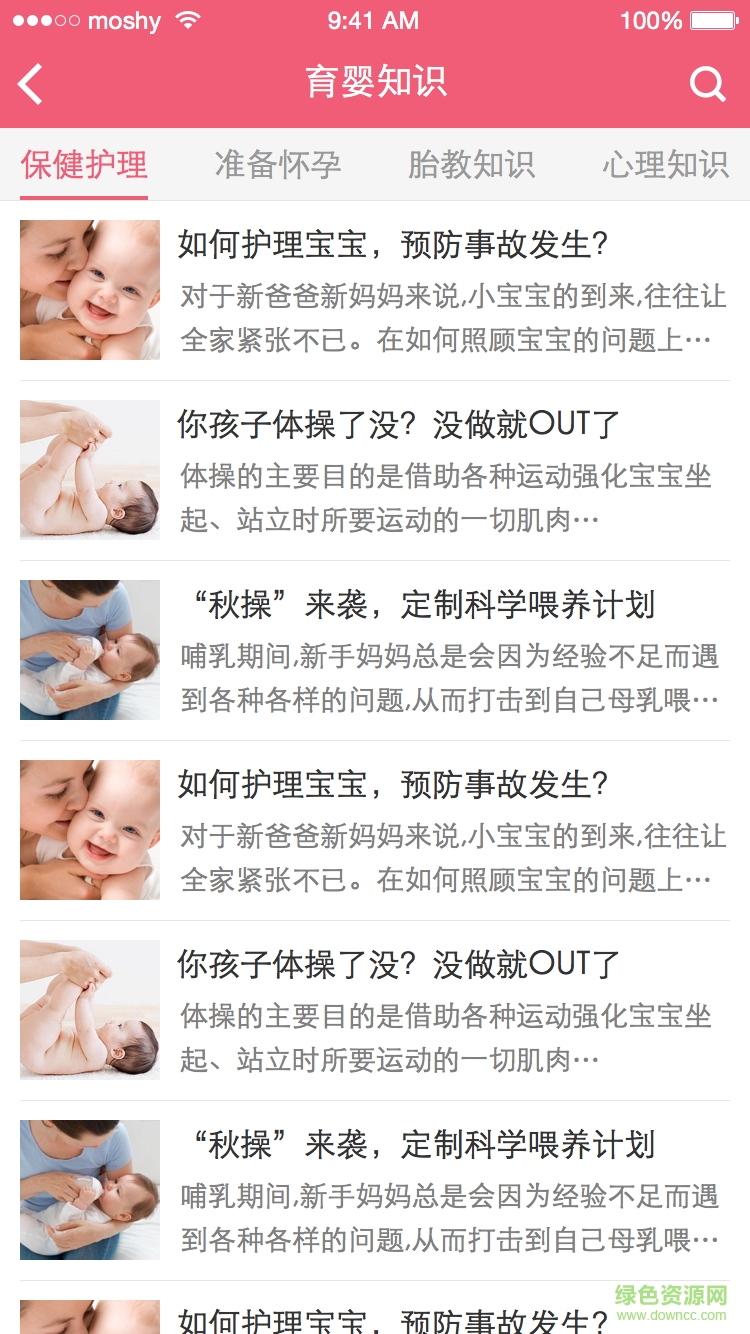Switch to the 准备怀孕 tab
Screen dimensions: 750x1334
click(278, 165)
